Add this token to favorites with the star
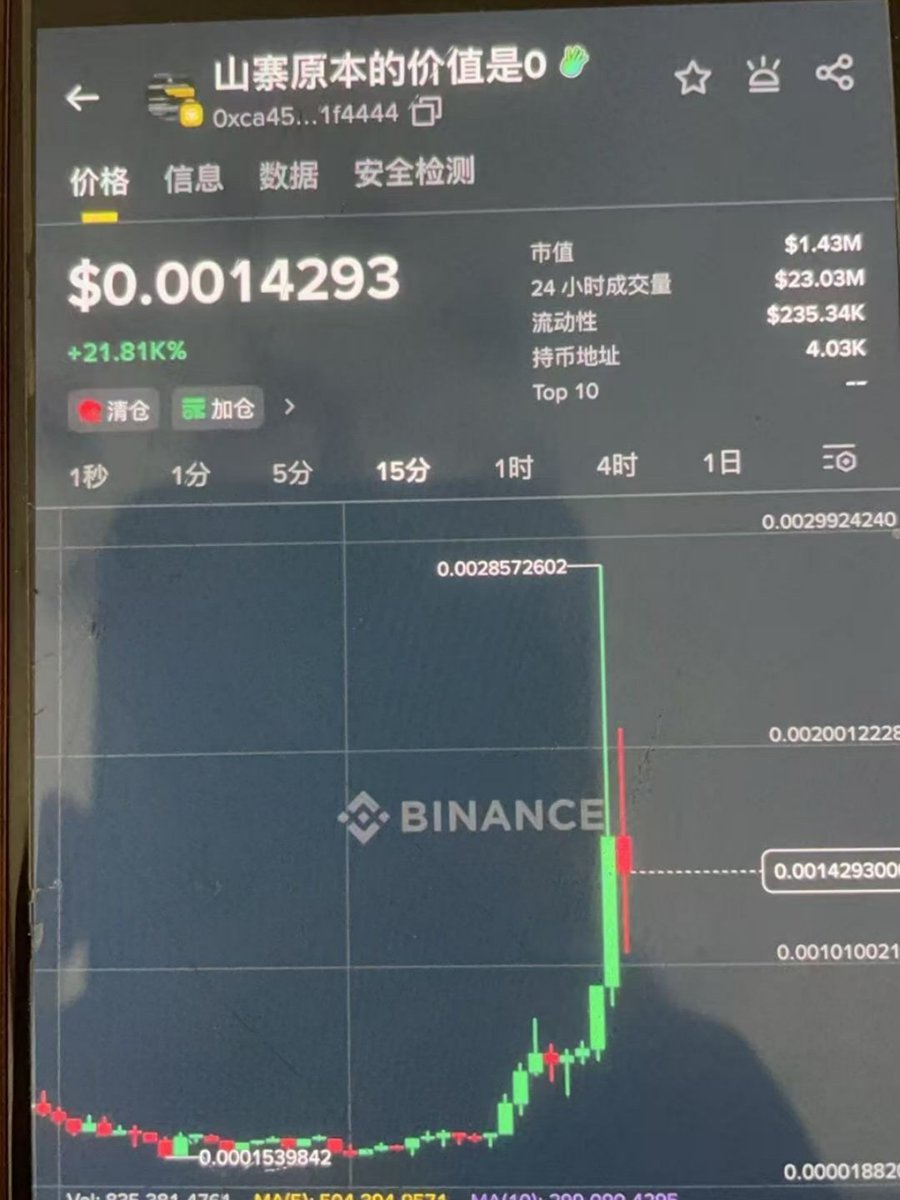This screenshot has height=1200, width=900. point(691,78)
